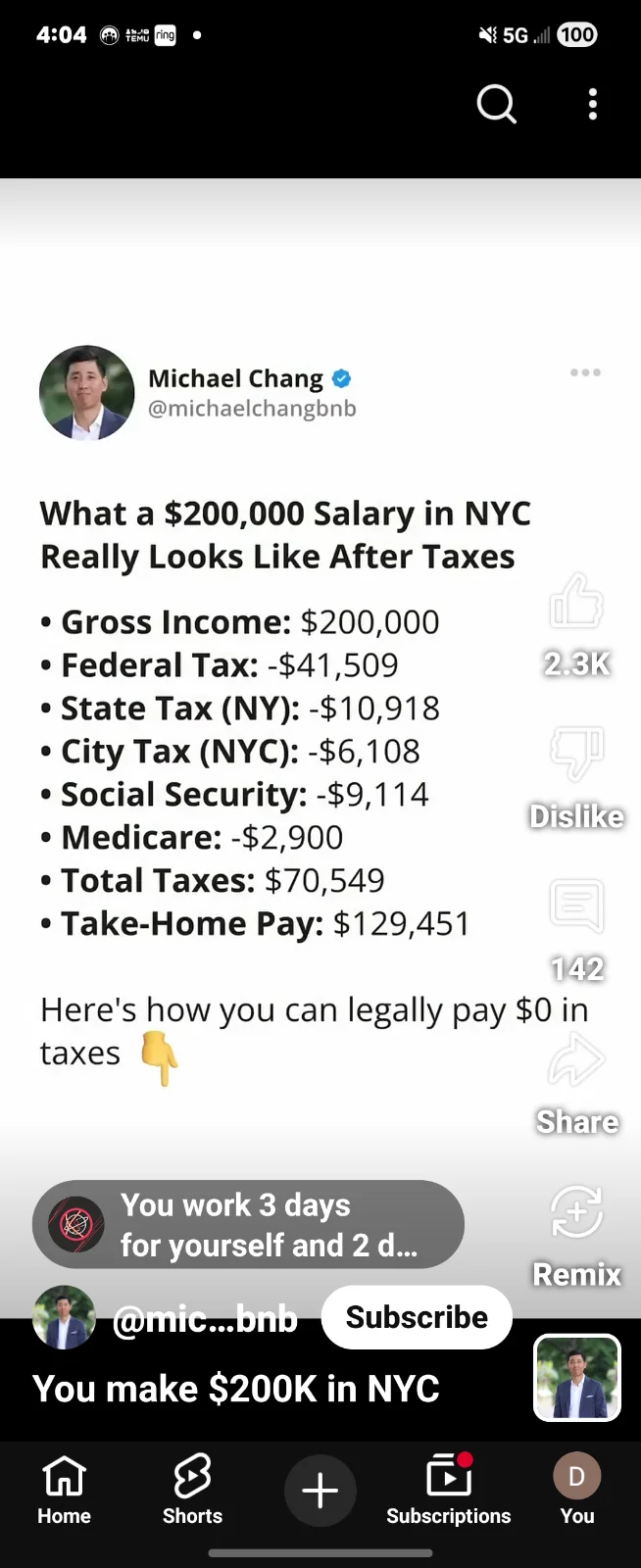This screenshot has height=1568, width=641.
Task: Visit the @mic...bnb channel page
Action: click(204, 1319)
